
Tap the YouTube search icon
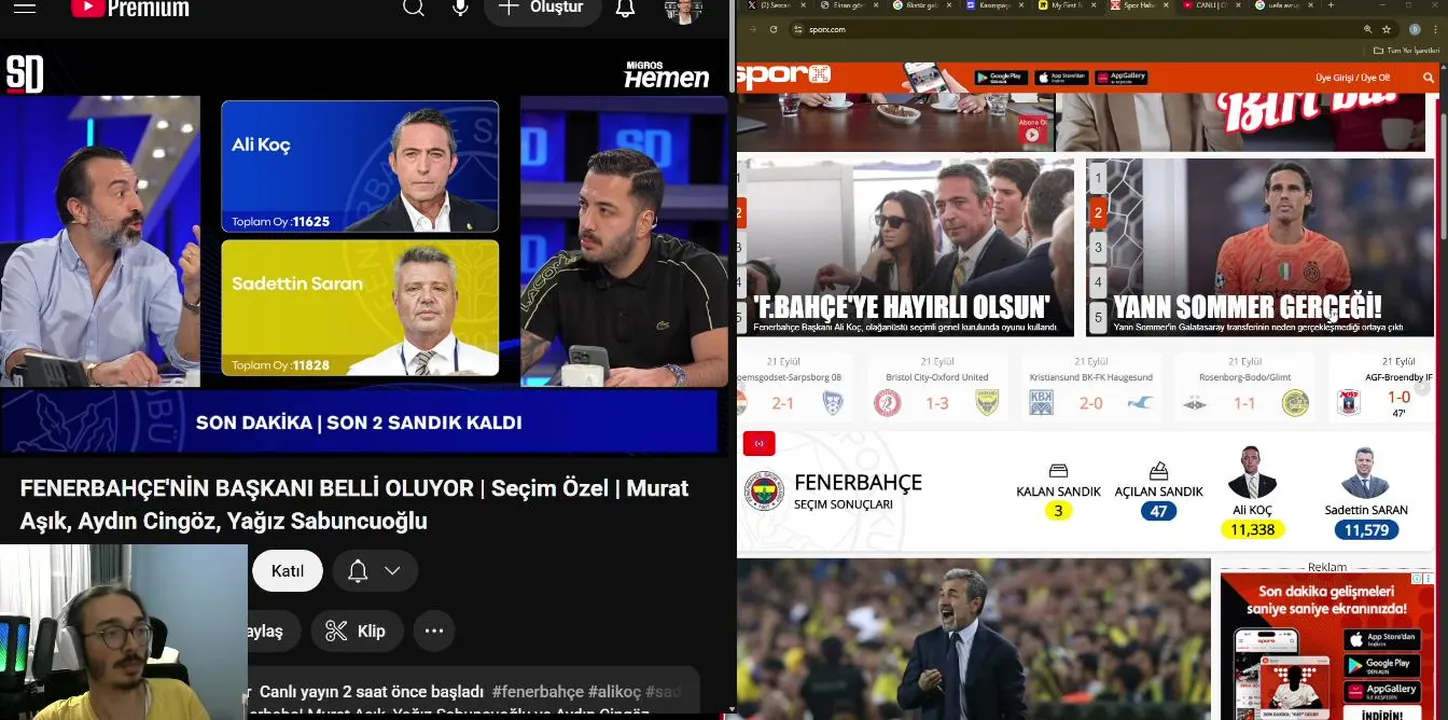413,8
